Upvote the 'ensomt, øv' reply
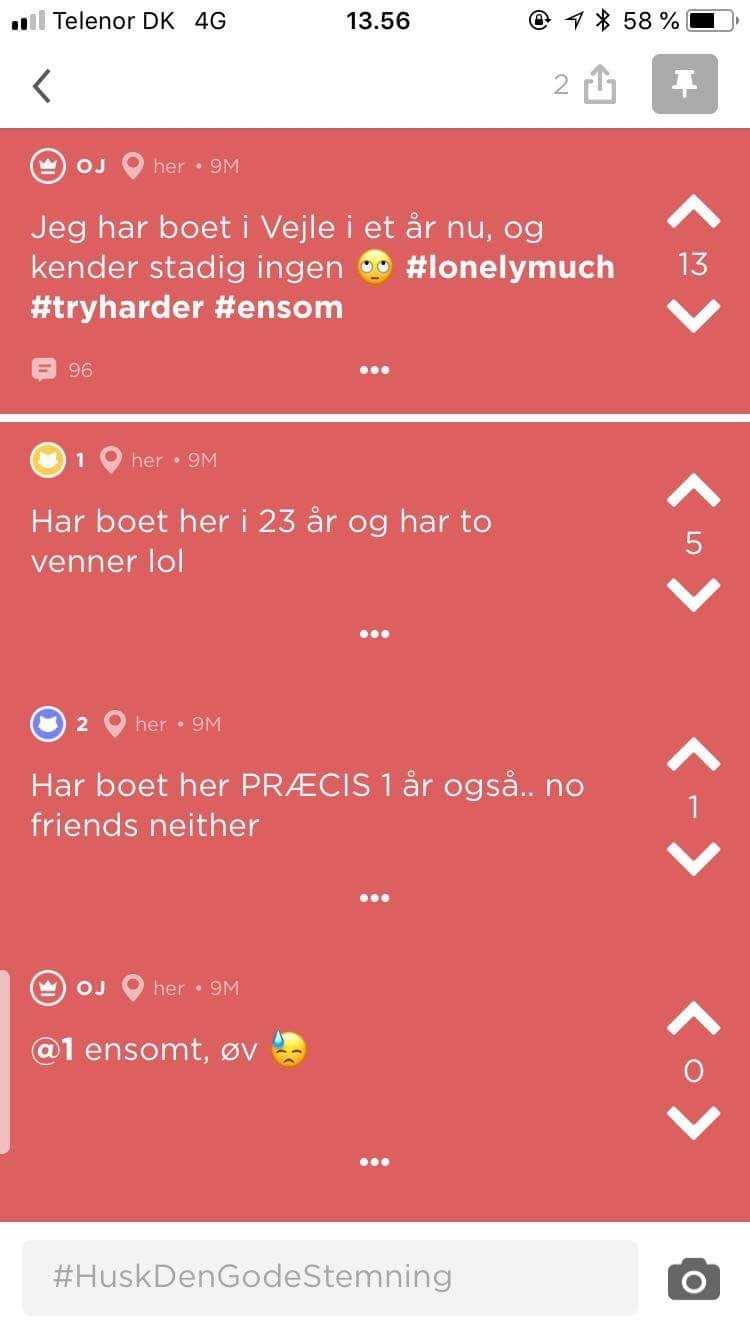 693,1019
